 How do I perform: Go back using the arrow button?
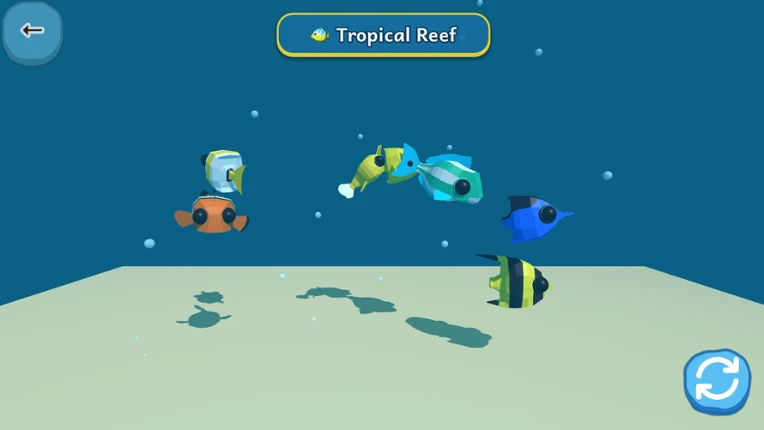click(x=32, y=32)
